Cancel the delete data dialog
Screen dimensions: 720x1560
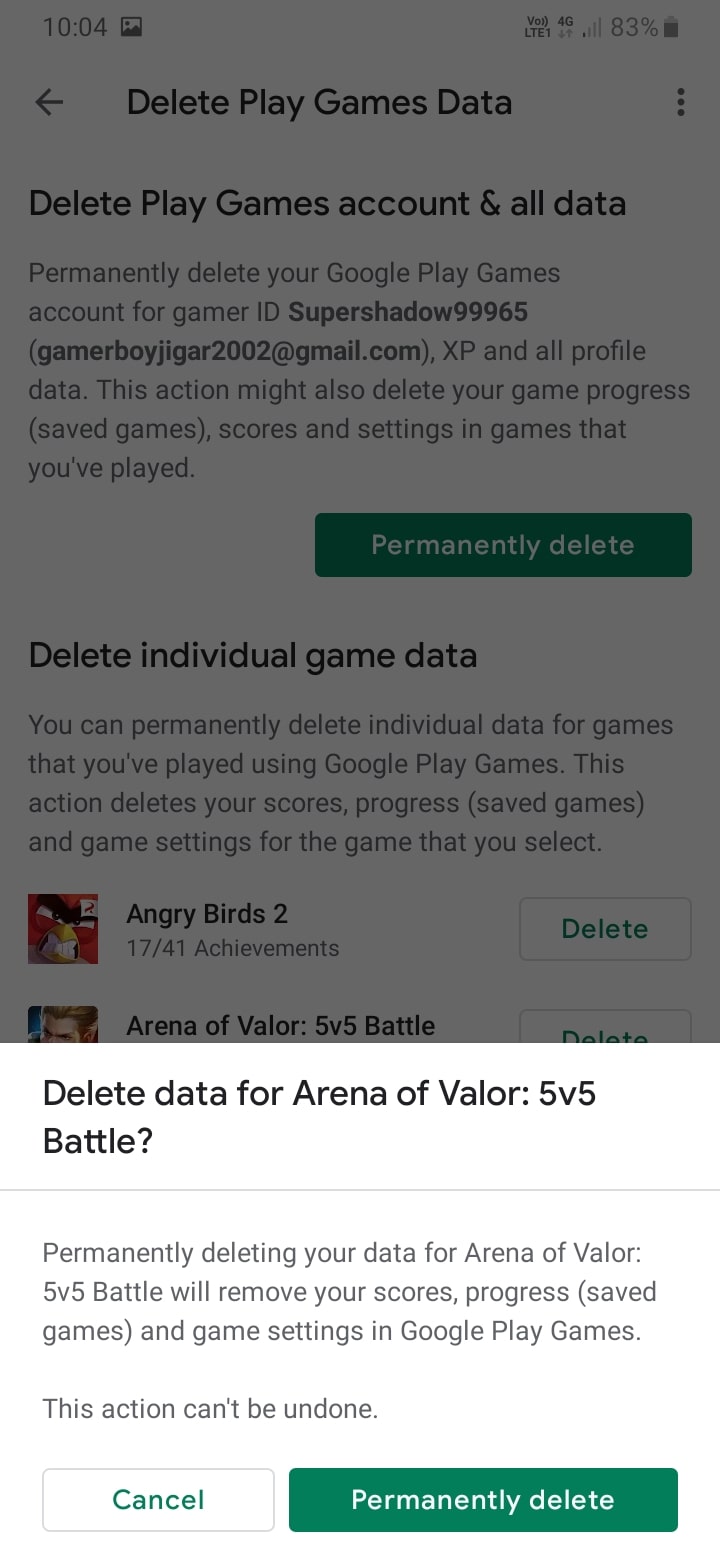pos(158,1499)
